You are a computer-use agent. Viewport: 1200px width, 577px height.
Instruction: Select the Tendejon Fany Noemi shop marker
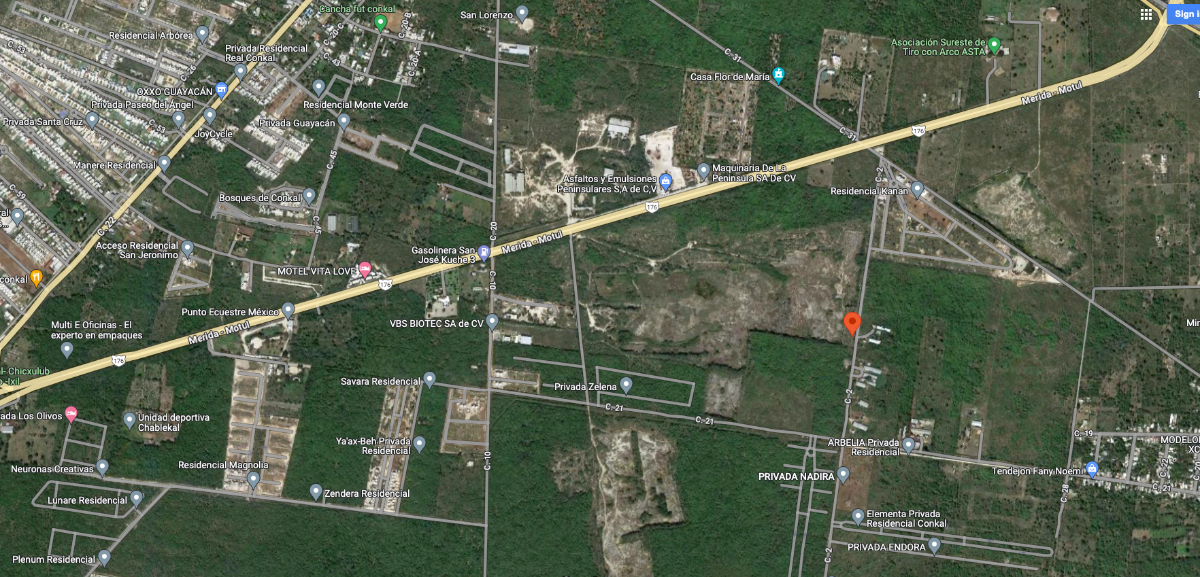coord(1092,470)
